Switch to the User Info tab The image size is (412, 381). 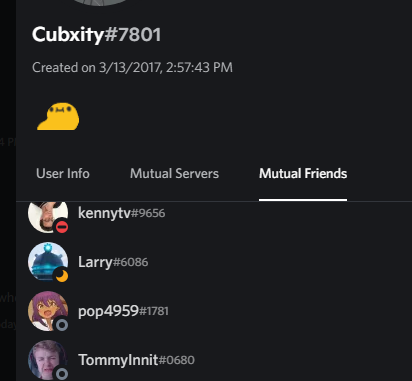63,174
